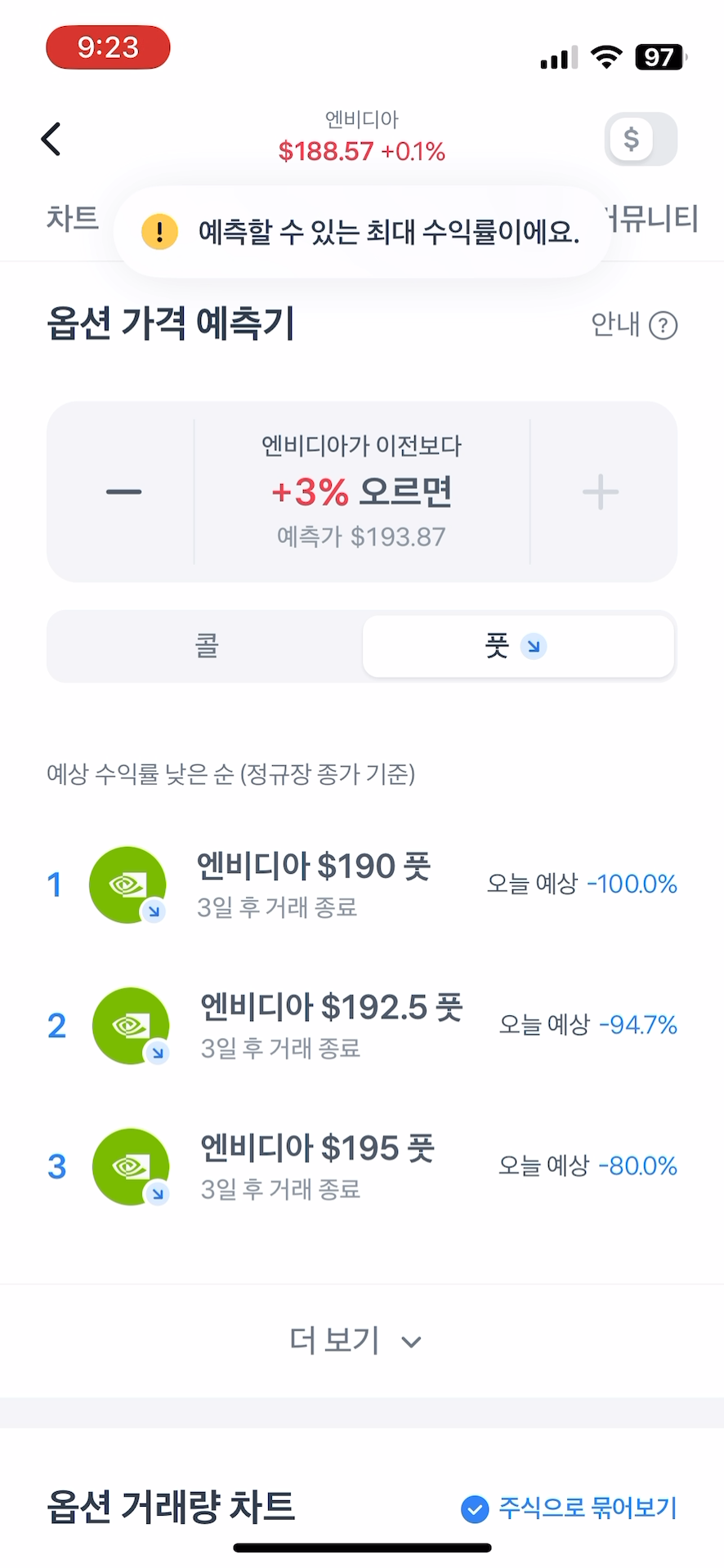
Task: Select the 콜 option segment
Action: click(x=206, y=646)
